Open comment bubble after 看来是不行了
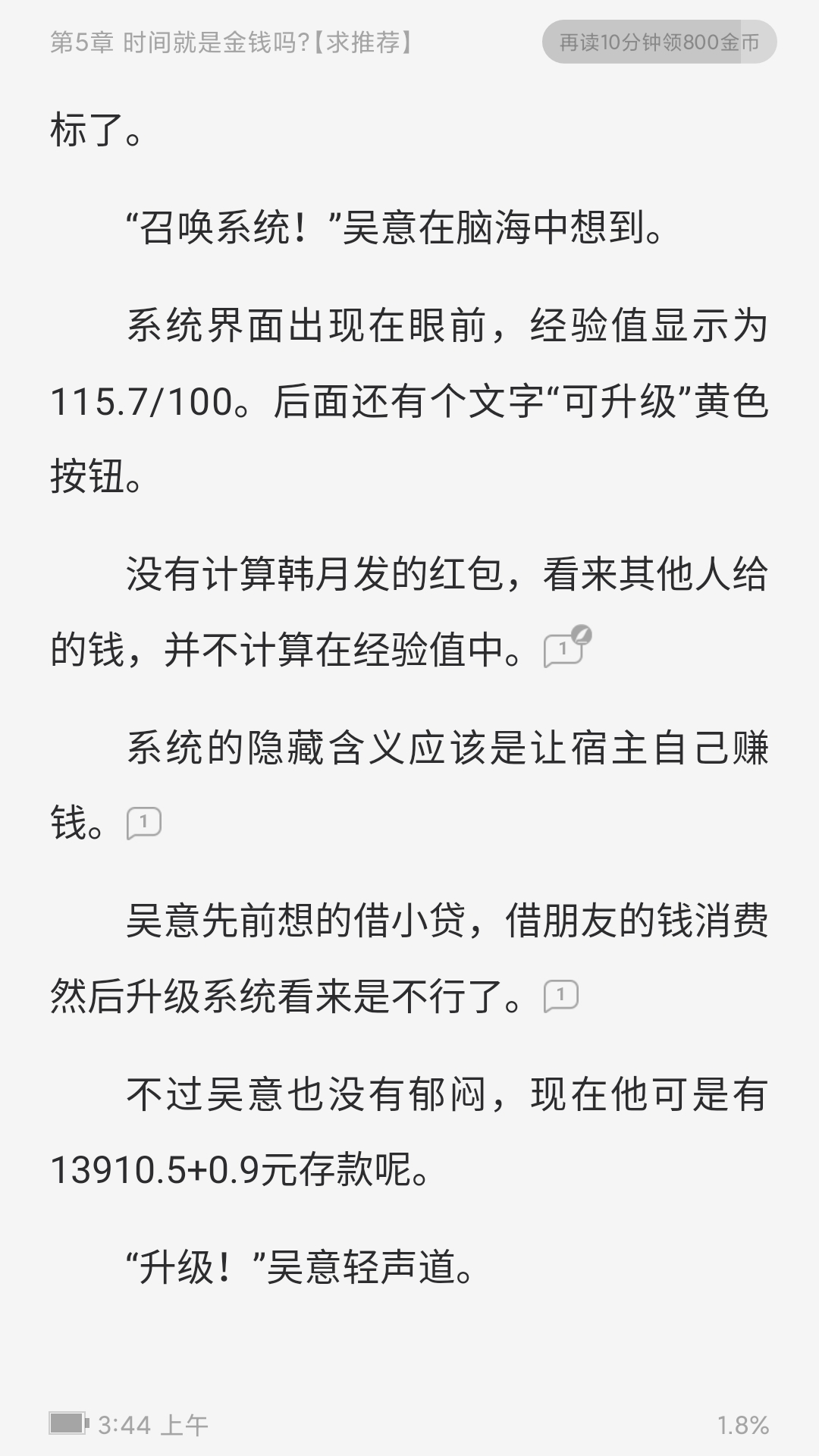819x1456 pixels. click(x=560, y=996)
